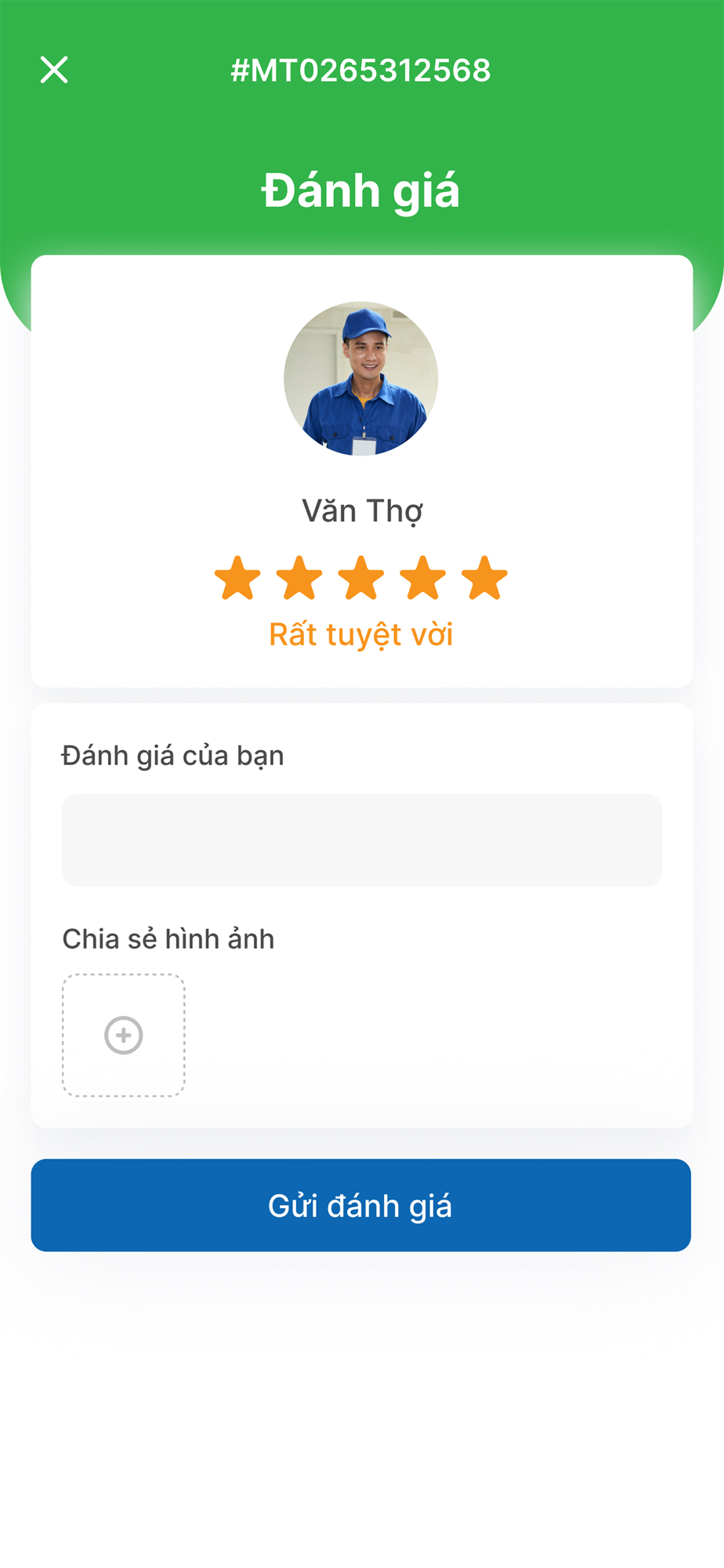Close the rating screen
724x1568 pixels.
click(54, 70)
